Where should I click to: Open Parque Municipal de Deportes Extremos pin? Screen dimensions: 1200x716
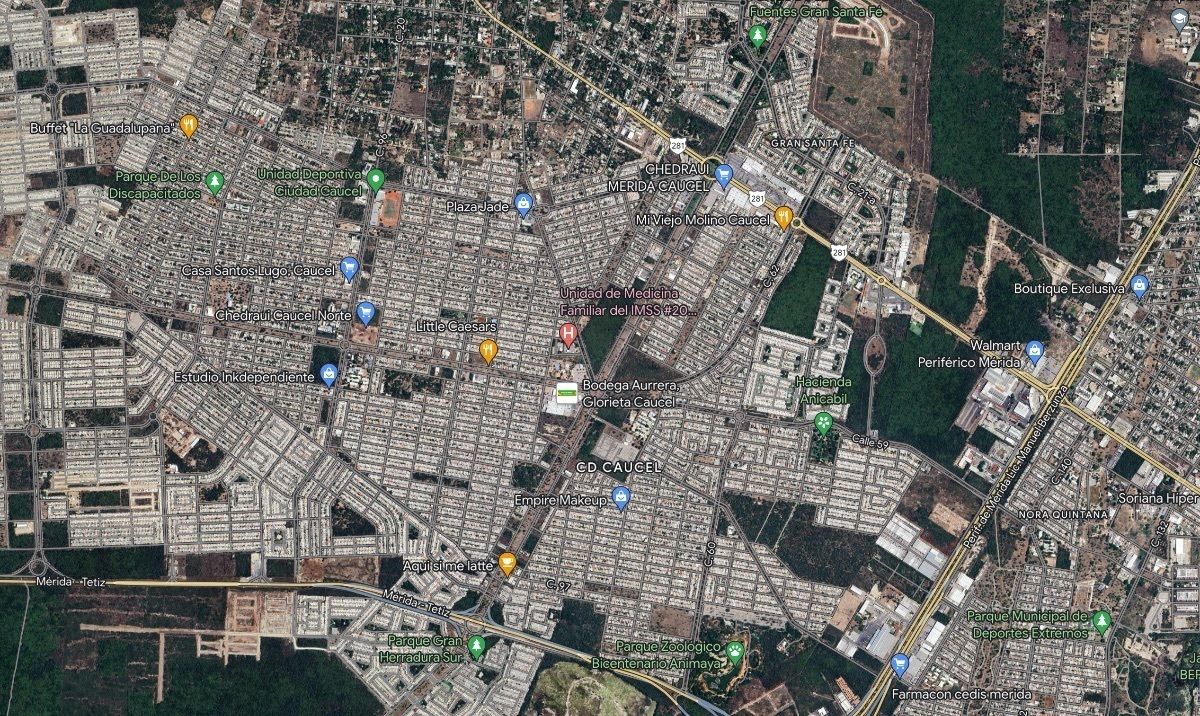tap(1102, 622)
